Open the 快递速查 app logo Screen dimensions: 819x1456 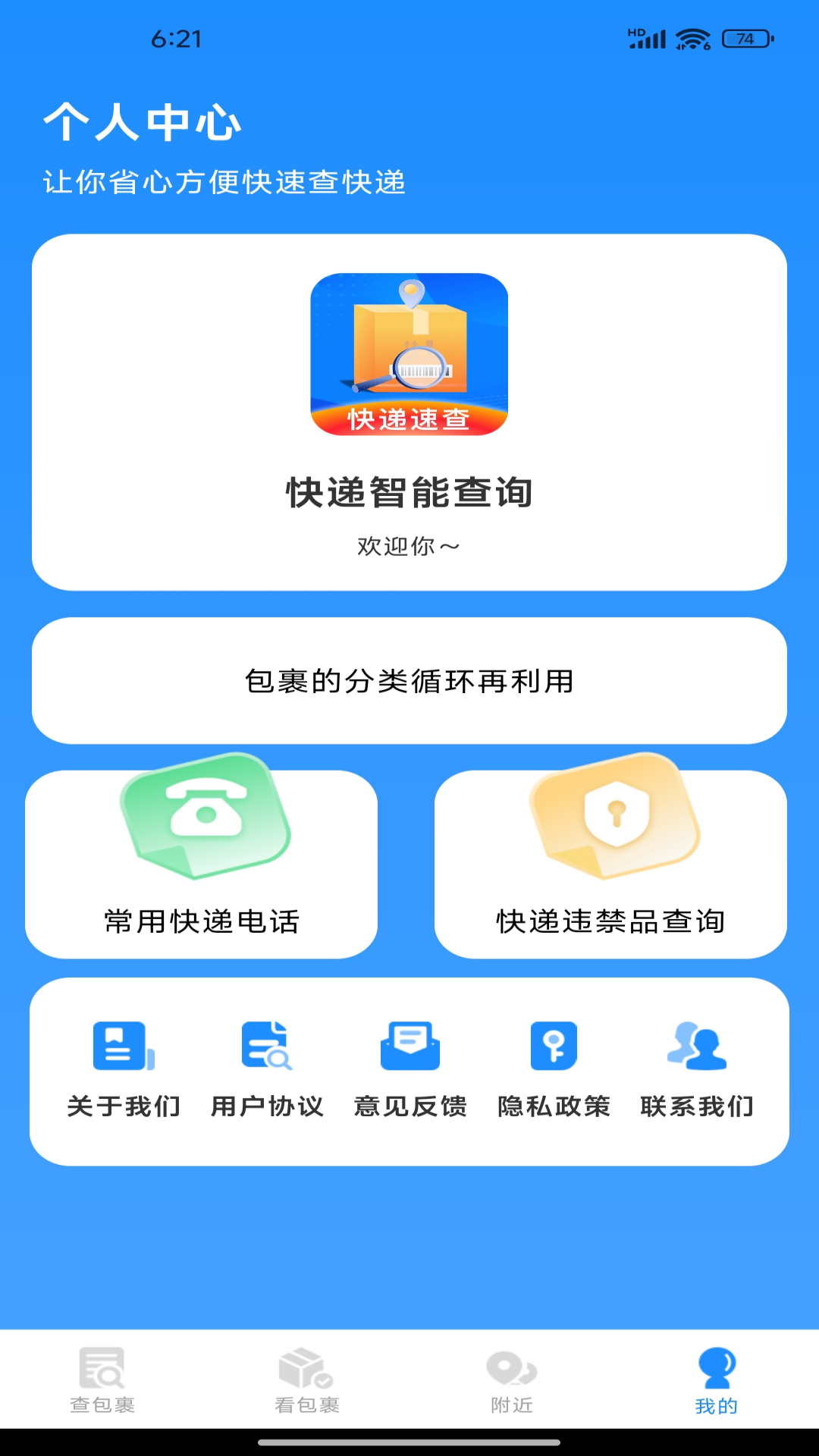[408, 356]
